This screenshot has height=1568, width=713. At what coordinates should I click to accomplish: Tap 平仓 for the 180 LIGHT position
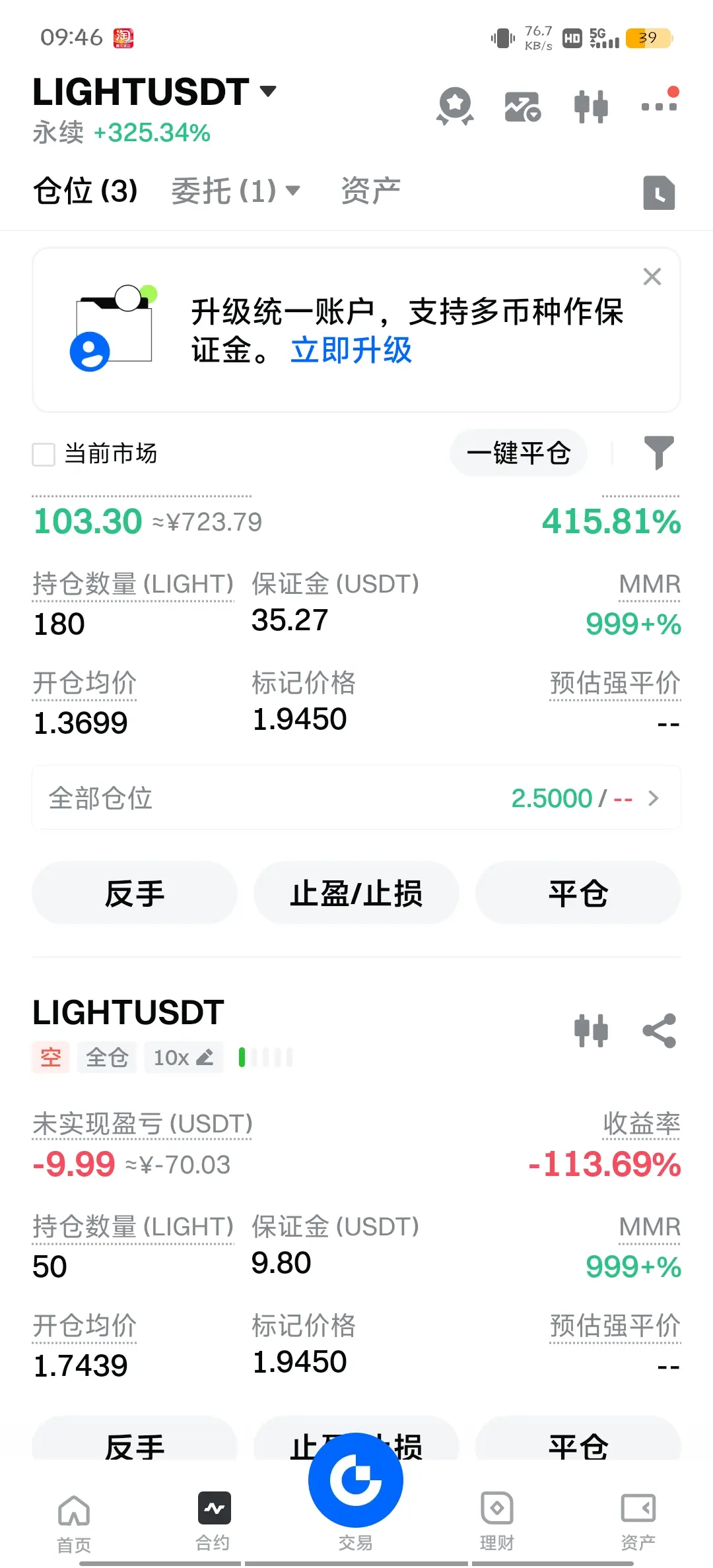[578, 894]
